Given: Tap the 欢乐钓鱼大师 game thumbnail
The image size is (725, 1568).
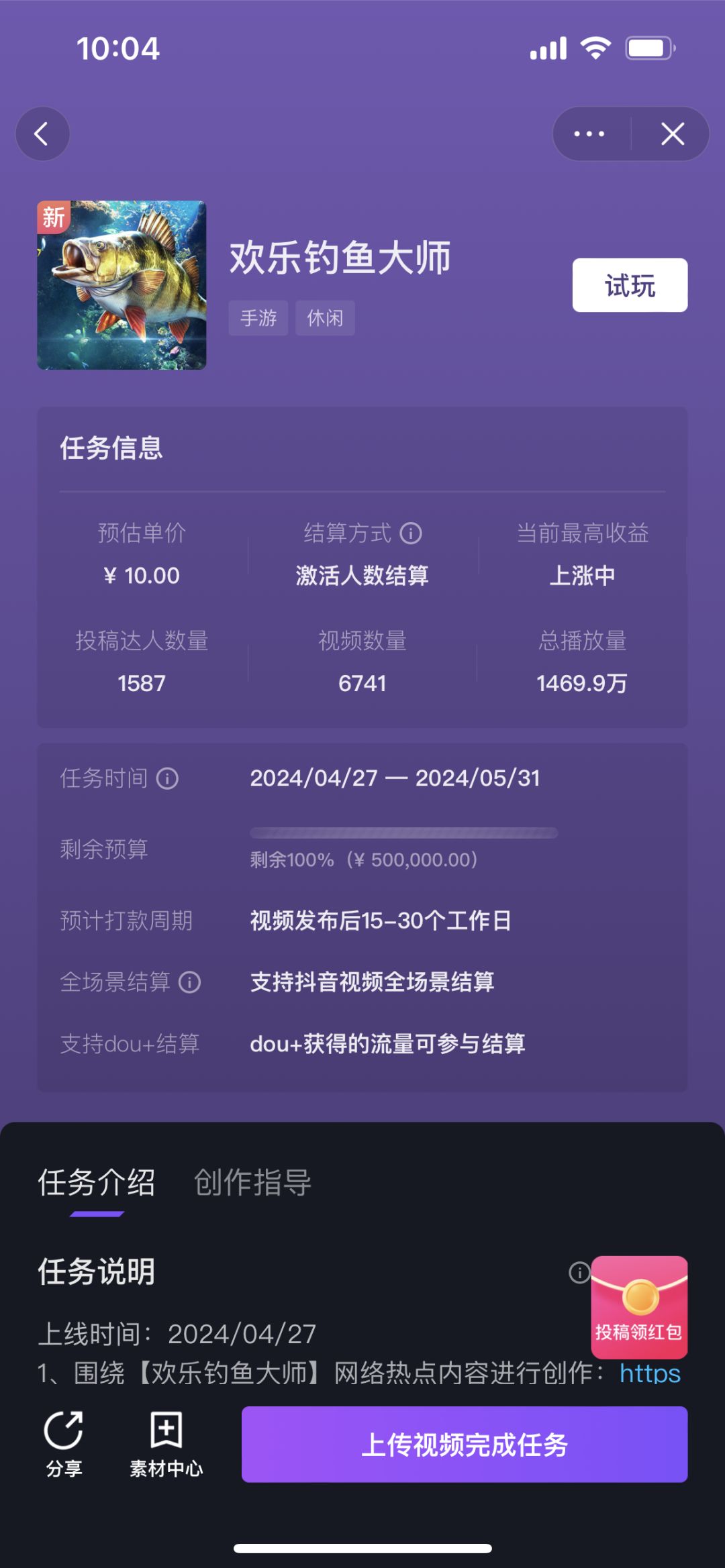Looking at the screenshot, I should [x=122, y=284].
